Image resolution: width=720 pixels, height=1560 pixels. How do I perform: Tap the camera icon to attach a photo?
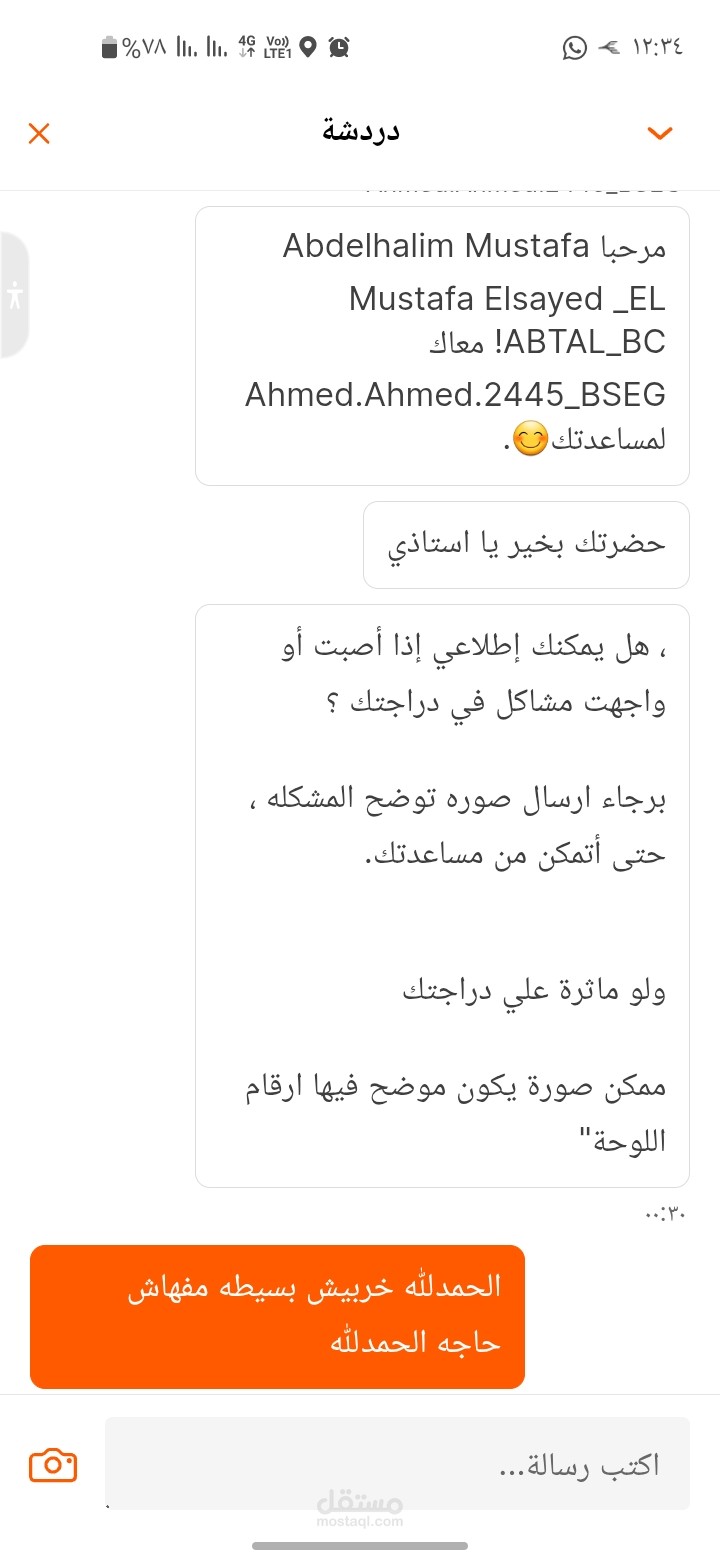pos(53,1465)
